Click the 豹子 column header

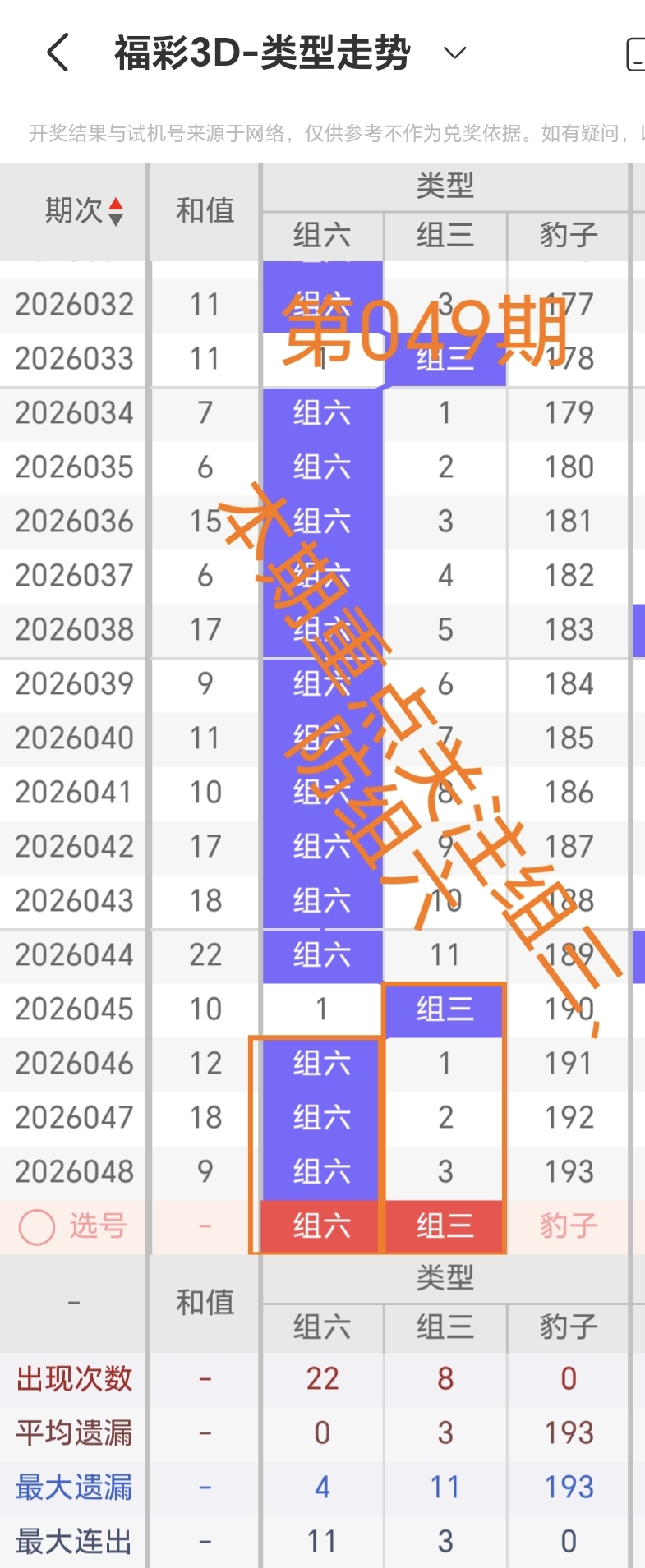pos(568,236)
